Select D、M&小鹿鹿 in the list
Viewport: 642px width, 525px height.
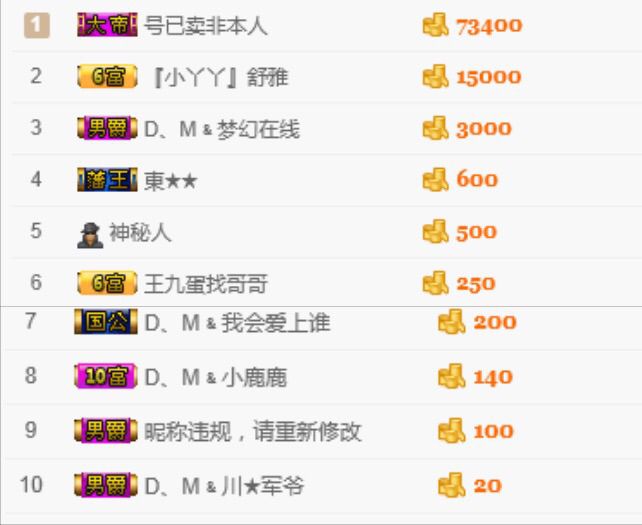[216, 377]
